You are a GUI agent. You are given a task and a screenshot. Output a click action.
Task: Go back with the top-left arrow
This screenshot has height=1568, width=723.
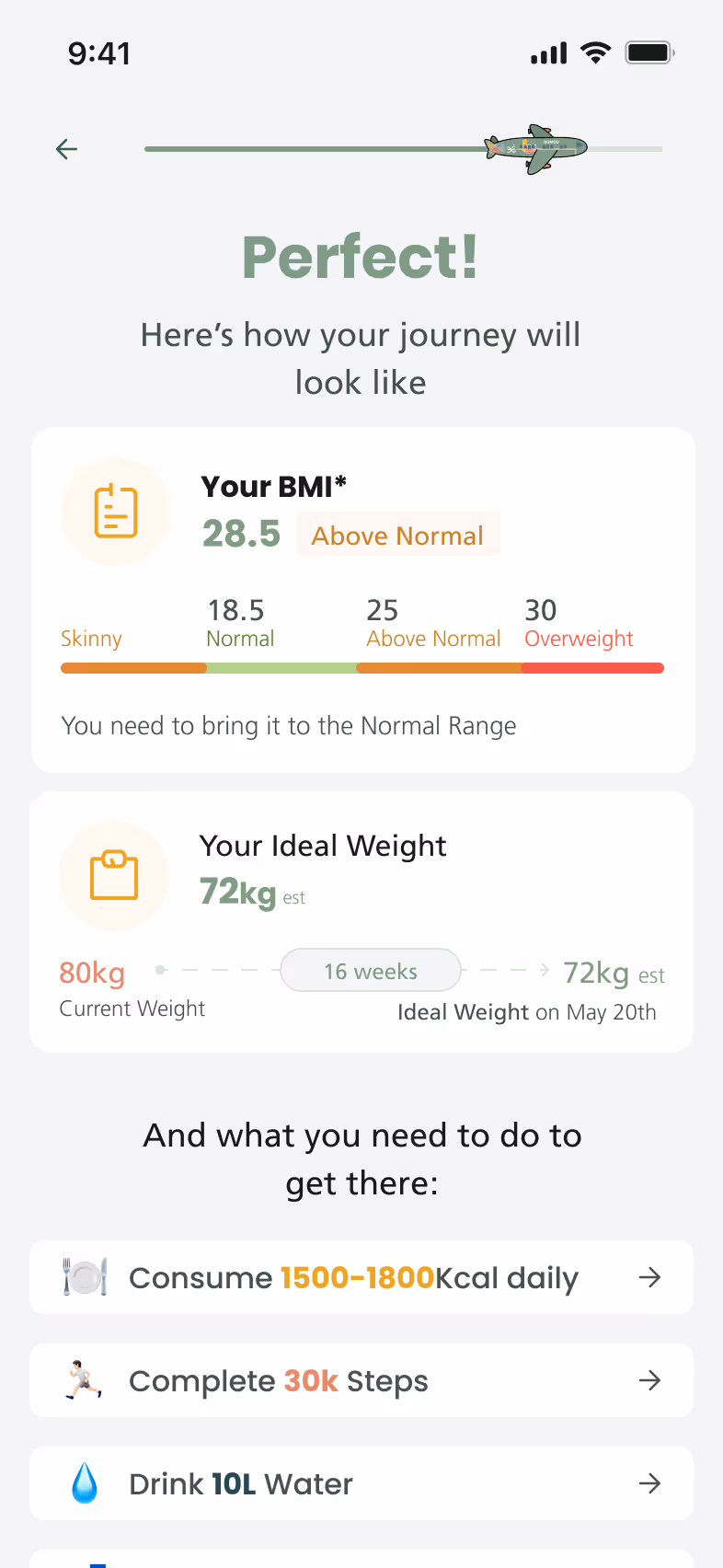pos(66,149)
